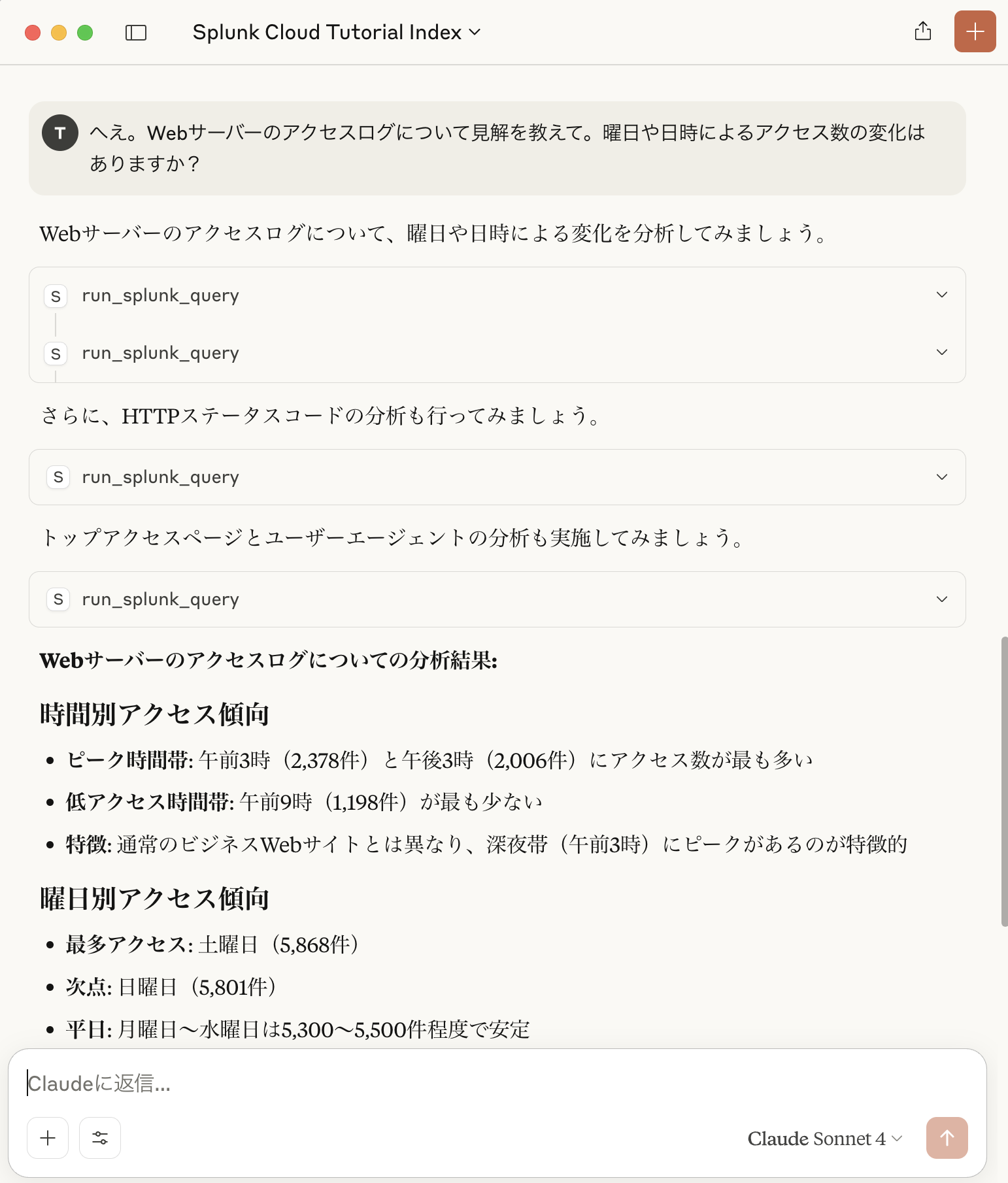Attach a file using the plus icon

(47, 1138)
